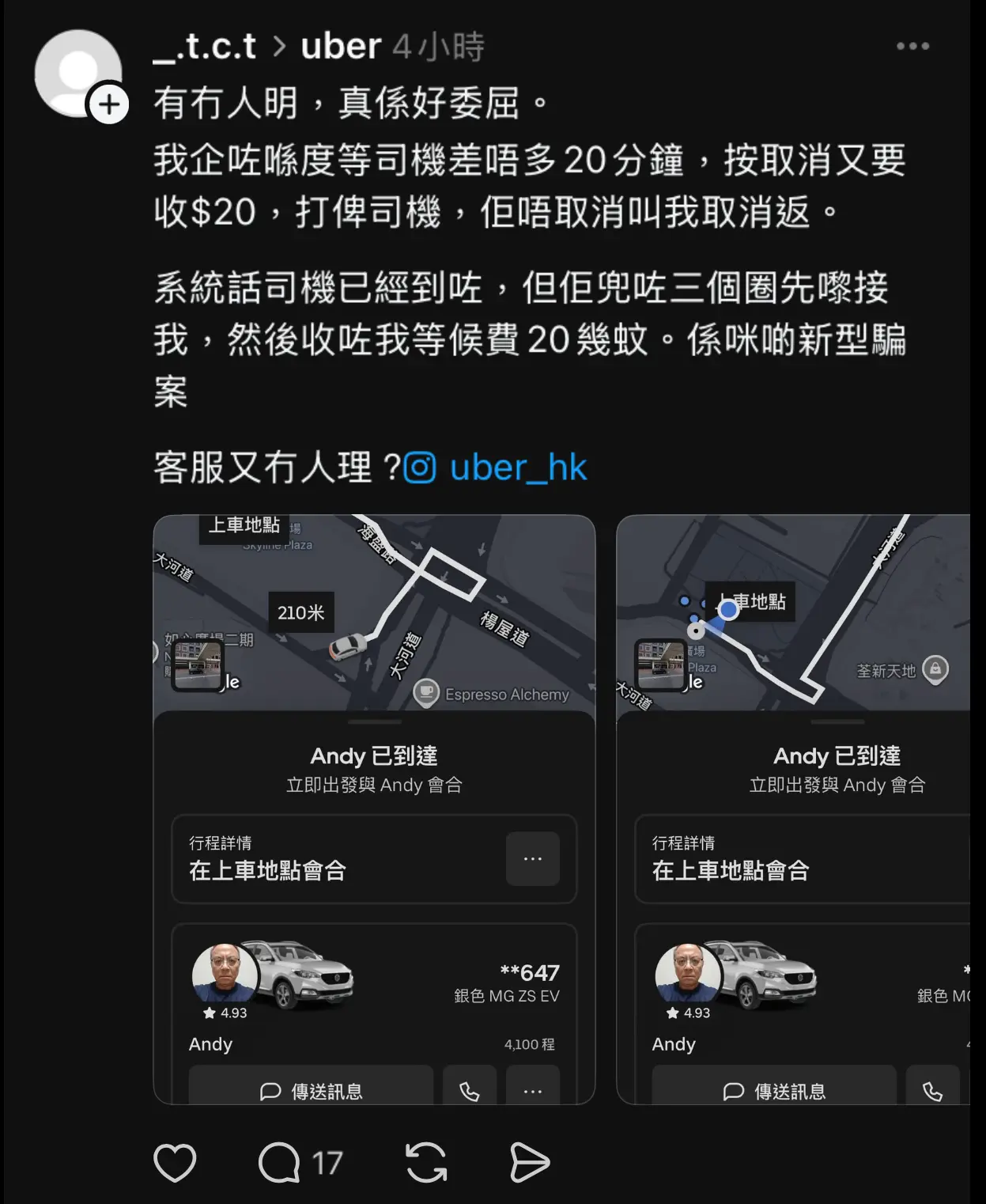Share the post with the paper plane icon

(529, 1163)
